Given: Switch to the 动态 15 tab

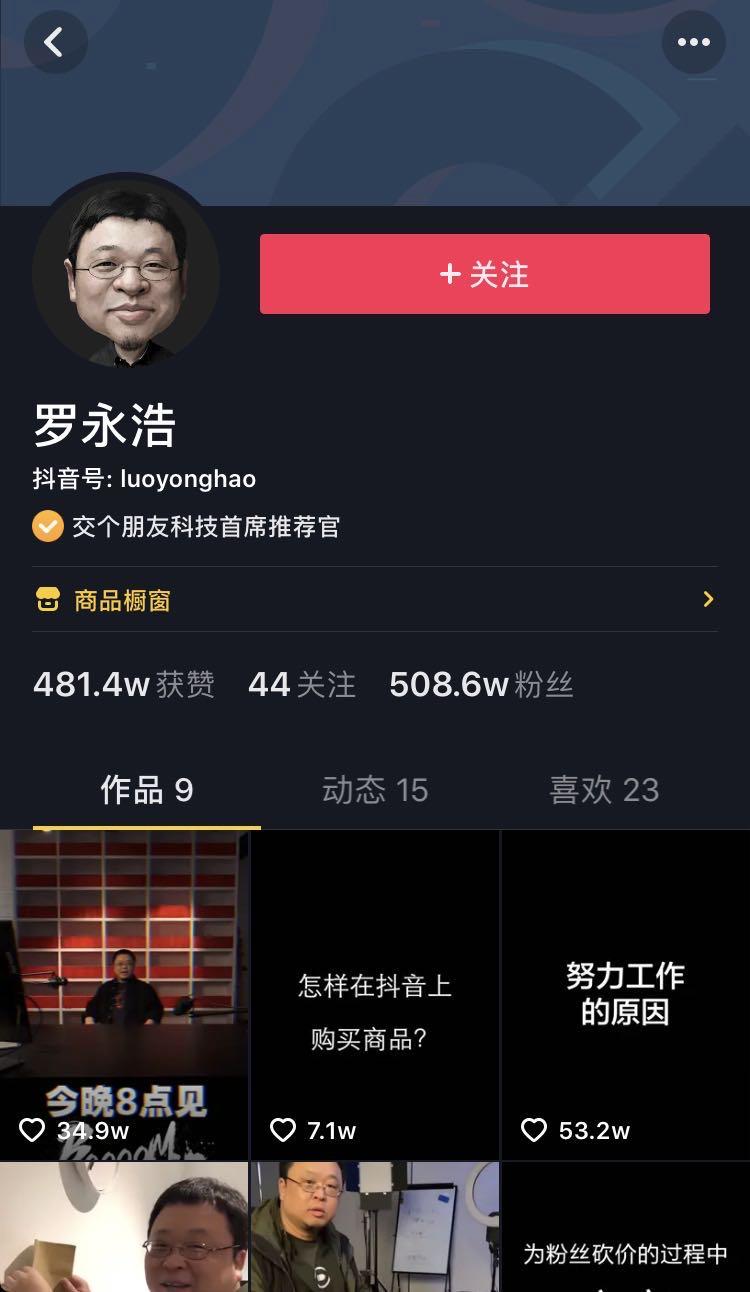Looking at the screenshot, I should click(x=375, y=790).
